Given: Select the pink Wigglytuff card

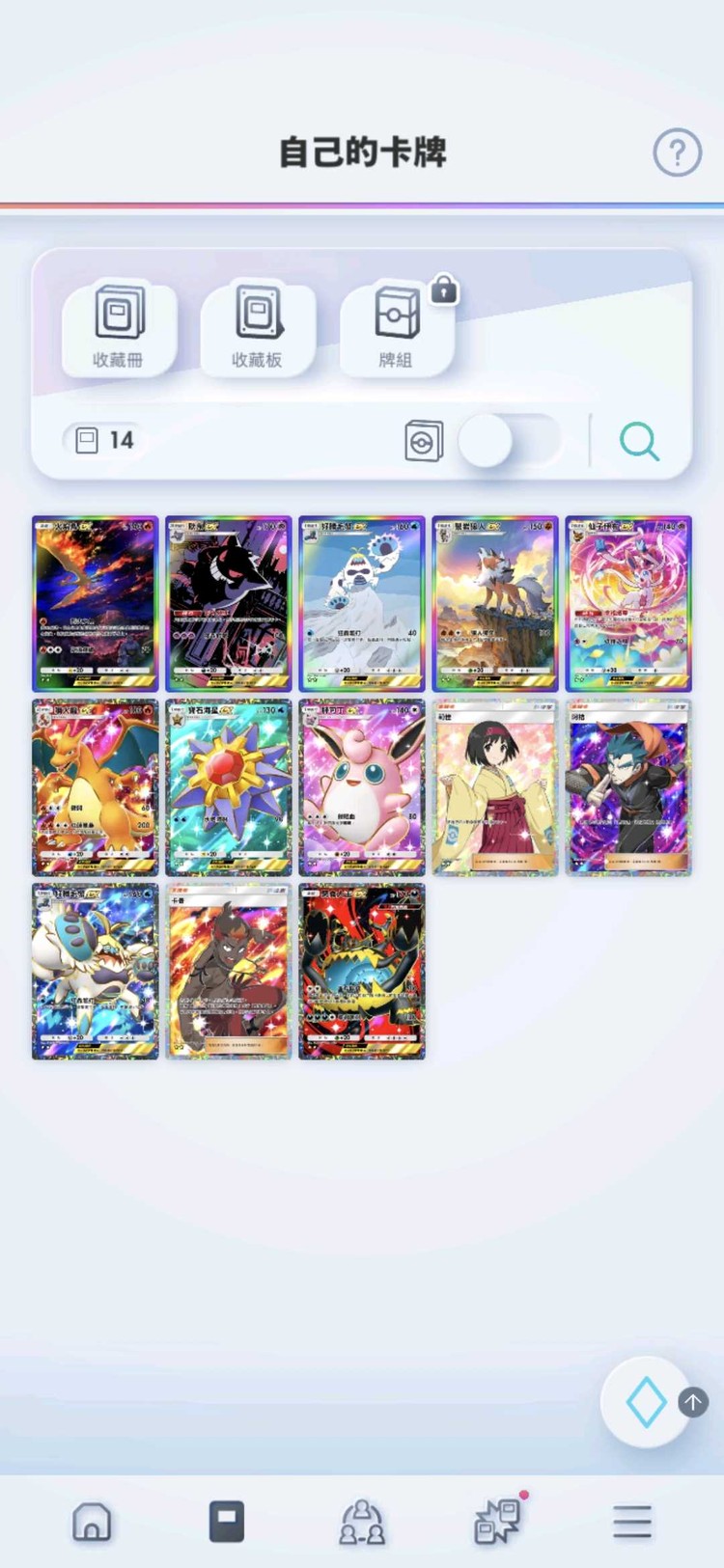Looking at the screenshot, I should coord(361,787).
